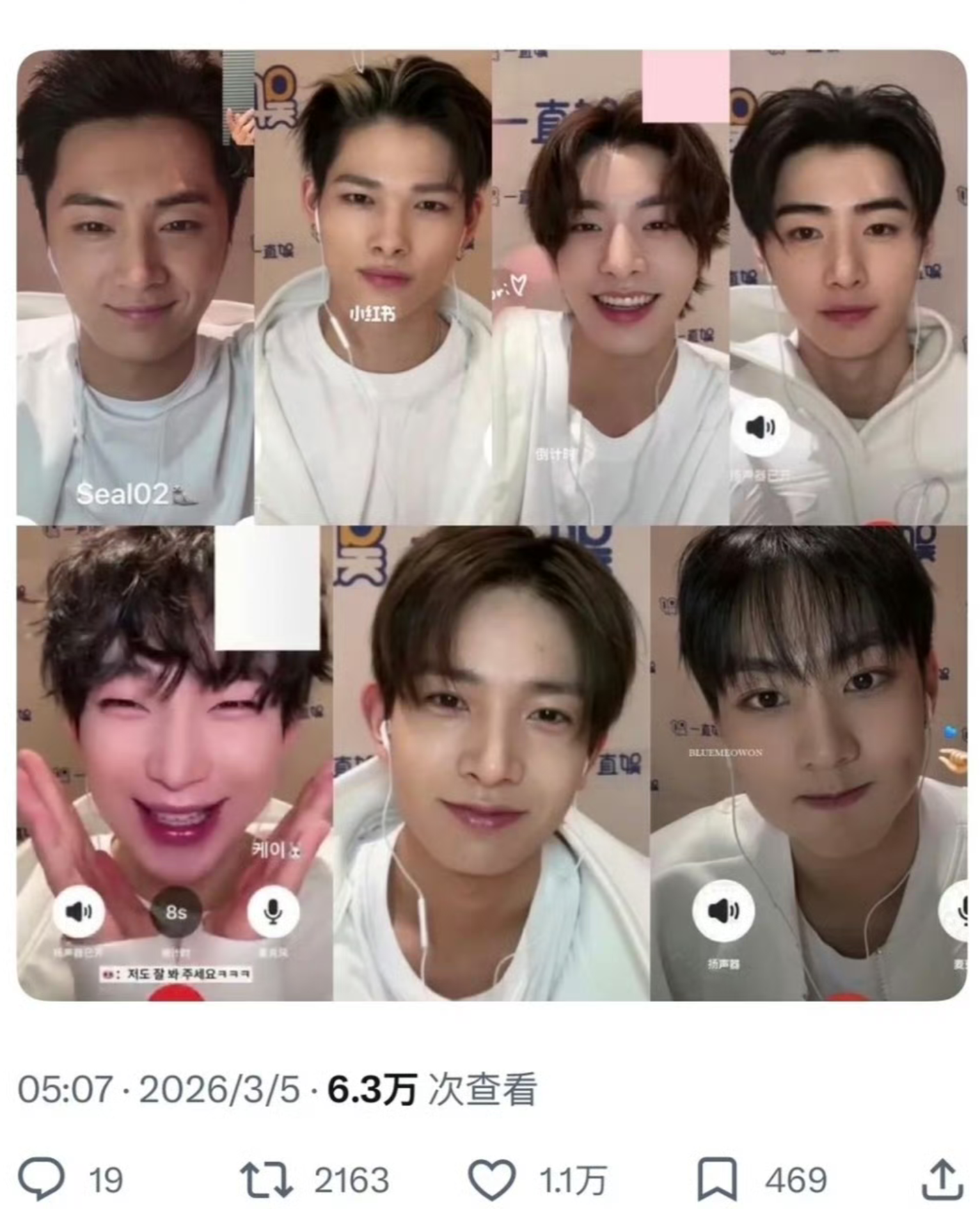The image size is (980, 1209).
Task: Like the post with 1.1万 likes
Action: [492, 1179]
